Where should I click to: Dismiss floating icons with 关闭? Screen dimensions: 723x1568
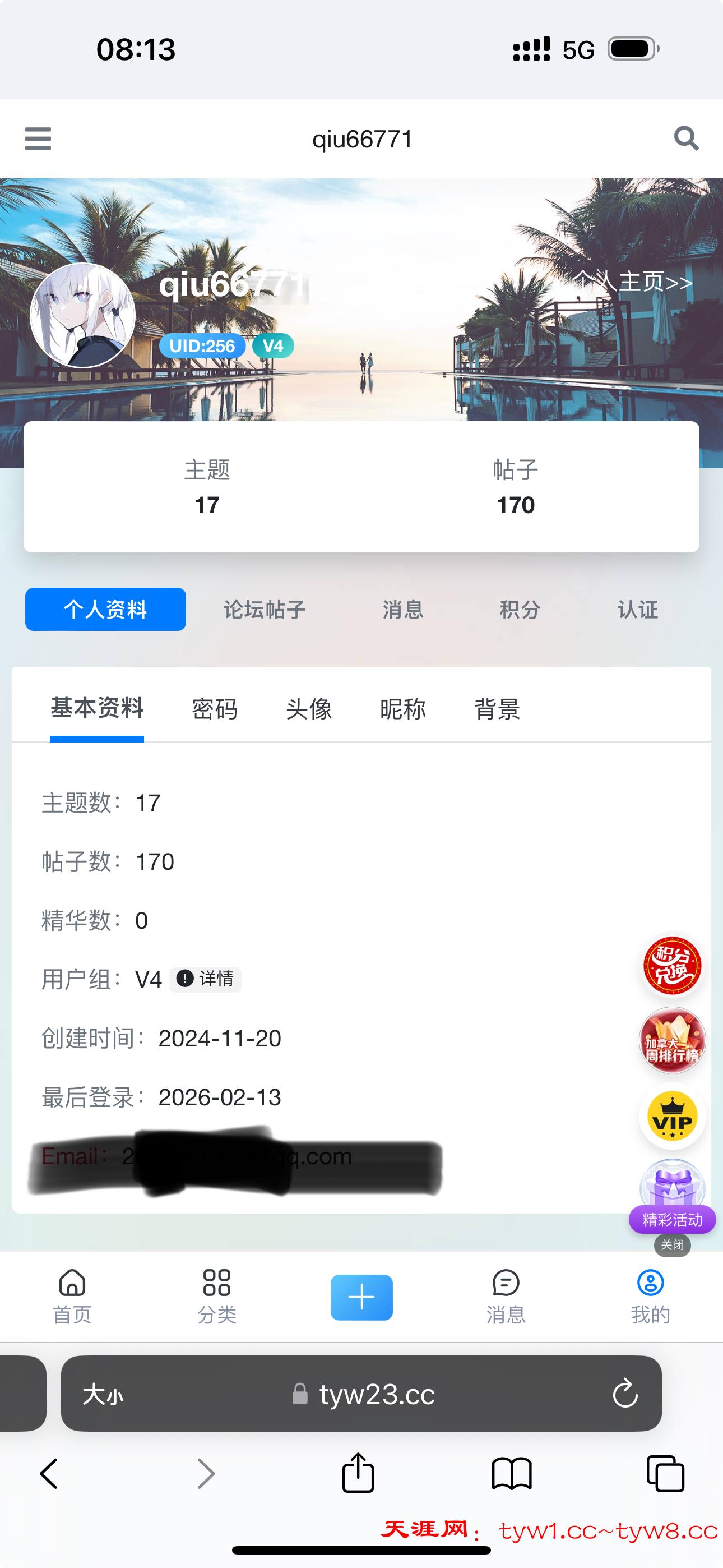click(672, 1245)
